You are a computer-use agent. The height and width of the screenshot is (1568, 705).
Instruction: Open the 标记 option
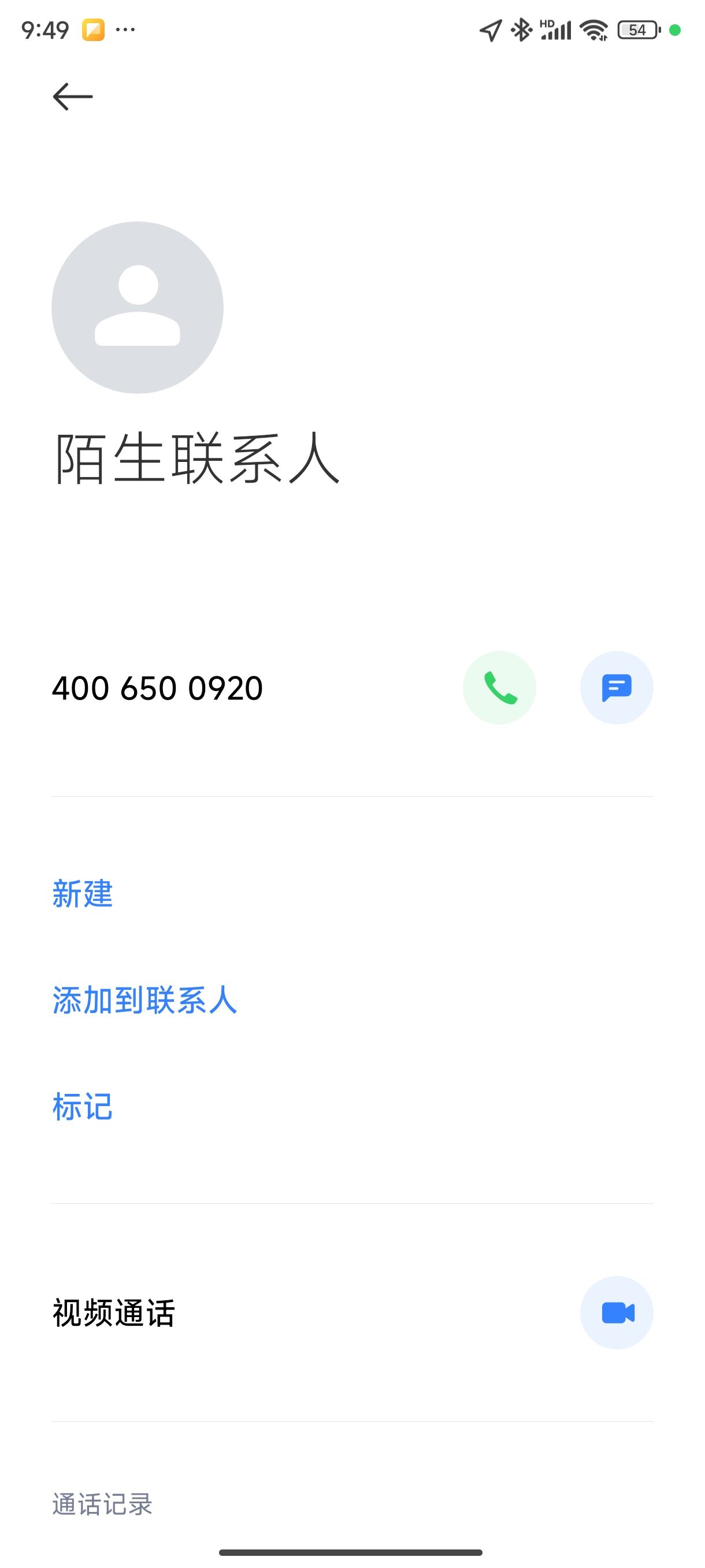(83, 1107)
